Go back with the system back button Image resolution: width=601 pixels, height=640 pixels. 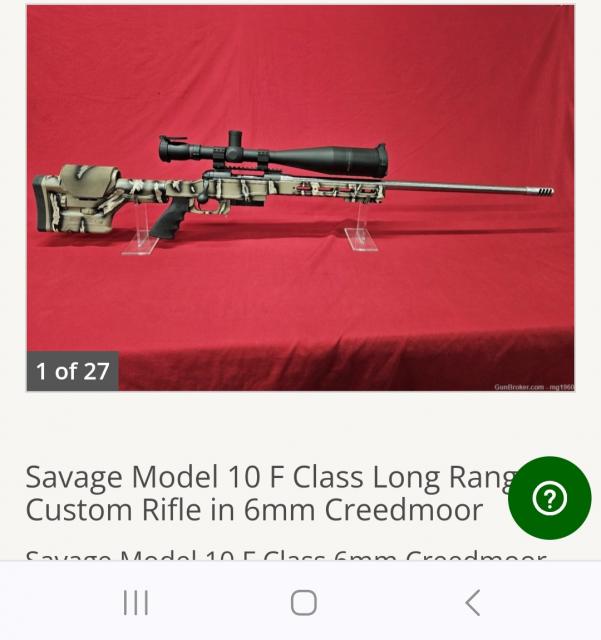tap(472, 602)
